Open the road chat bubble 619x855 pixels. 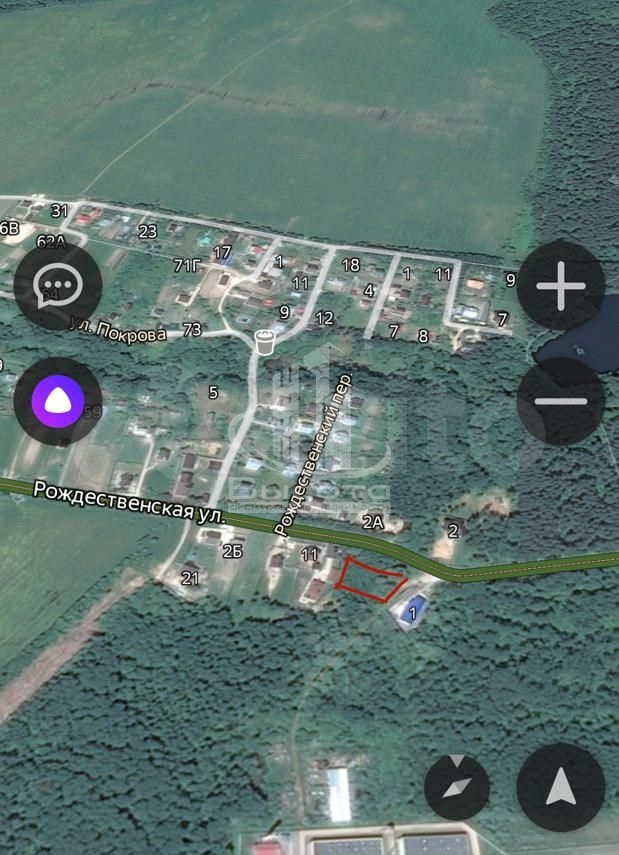pyautogui.click(x=58, y=287)
